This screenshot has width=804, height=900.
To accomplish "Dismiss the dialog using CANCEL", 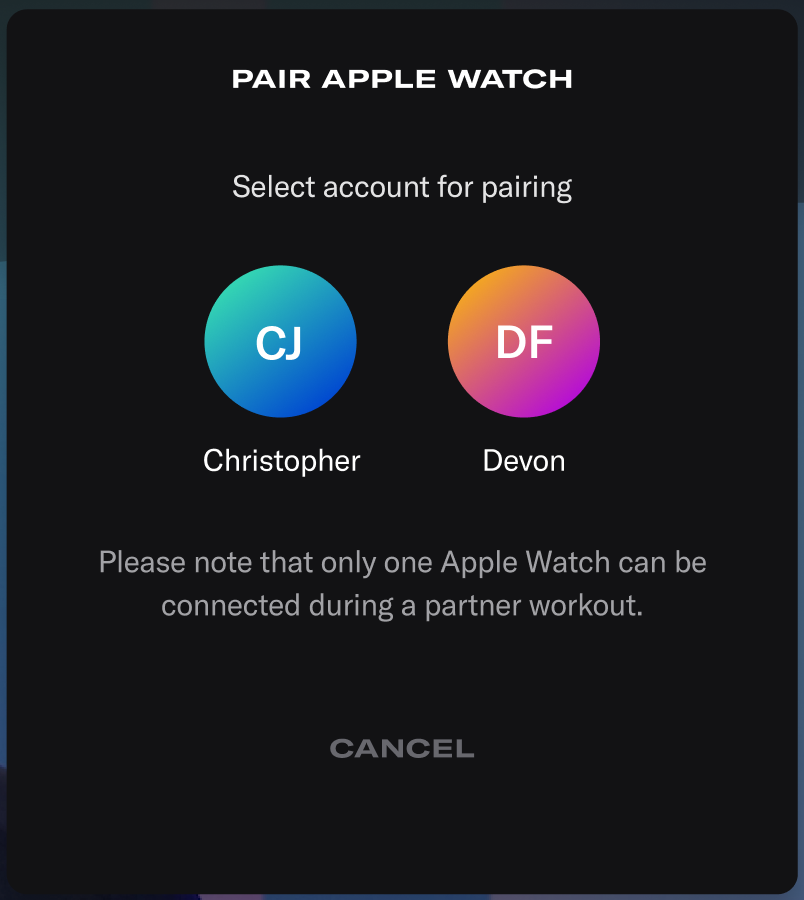I will pyautogui.click(x=401, y=747).
